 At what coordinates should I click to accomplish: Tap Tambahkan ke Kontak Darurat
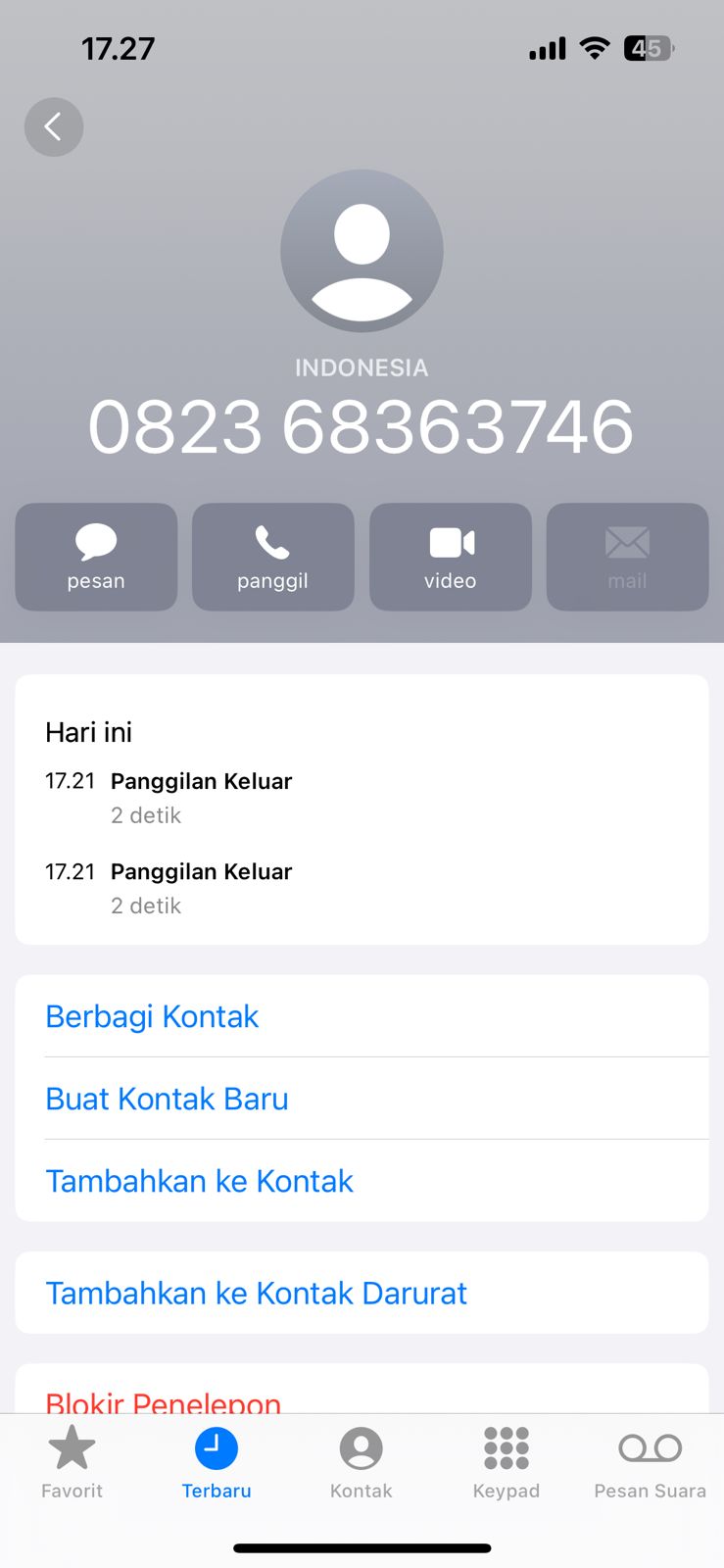(256, 1293)
